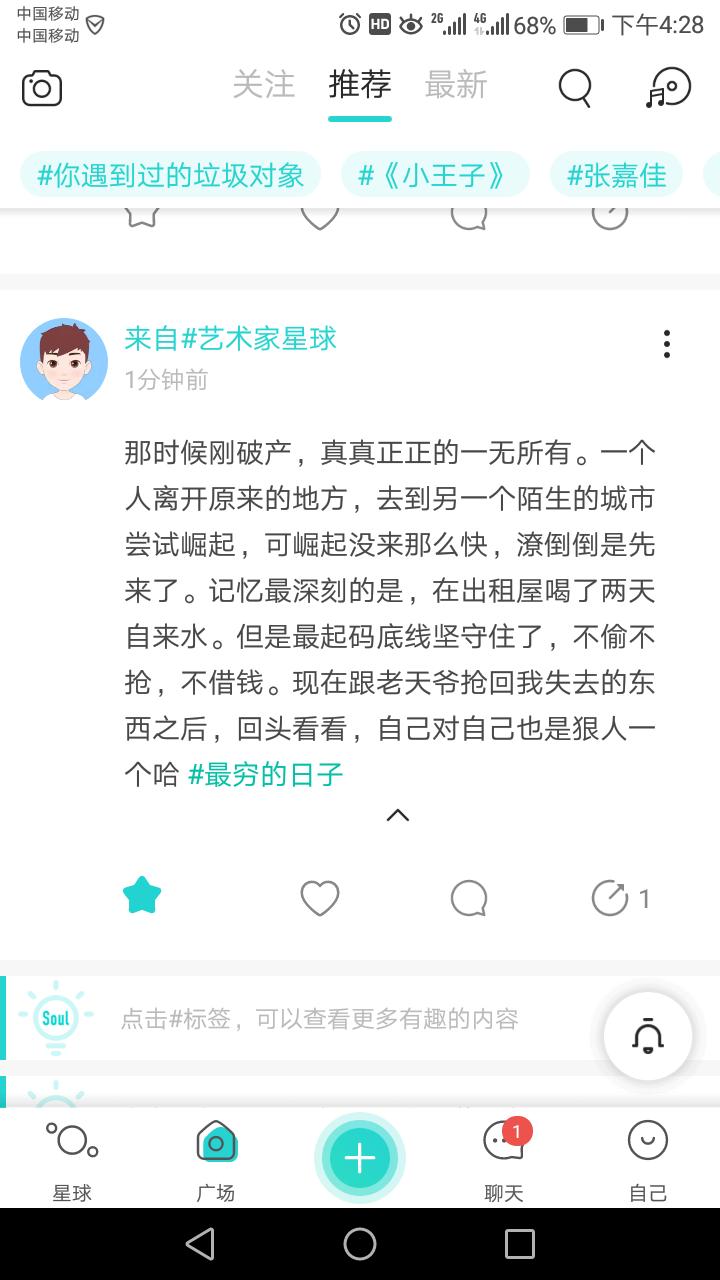Share the post showing count 1
This screenshot has width=720, height=1280.
pos(621,898)
